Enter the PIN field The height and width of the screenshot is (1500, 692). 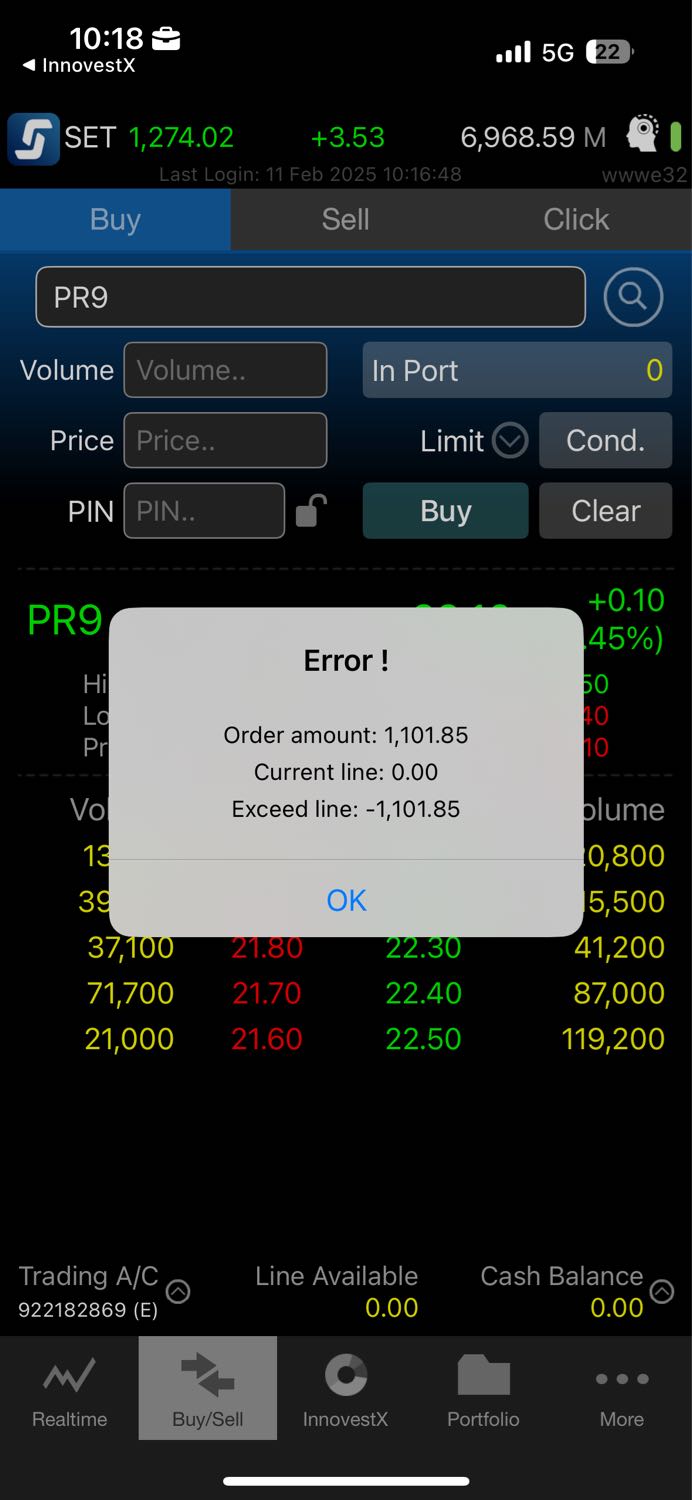[x=204, y=511]
